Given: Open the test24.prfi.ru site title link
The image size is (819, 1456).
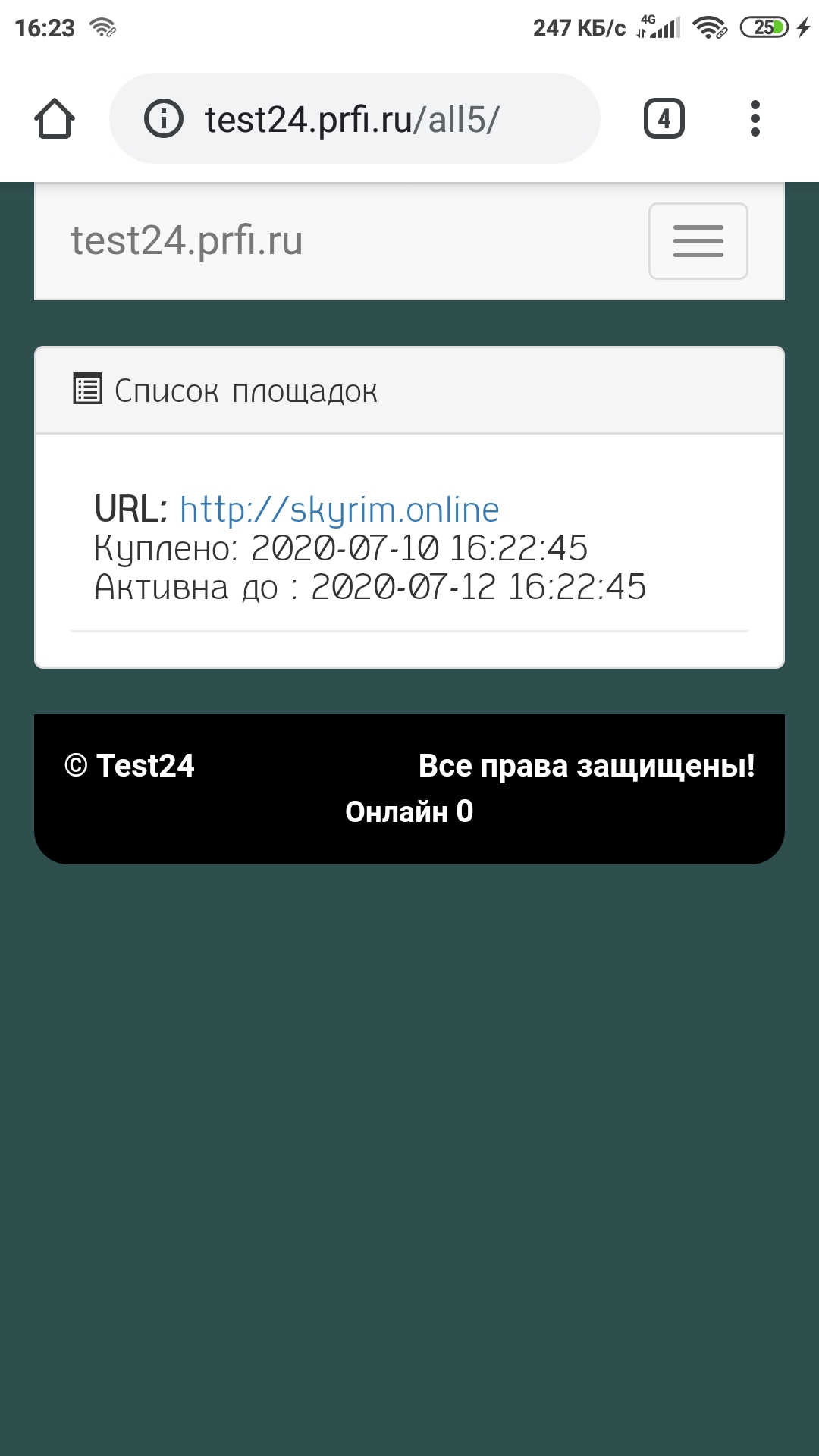Looking at the screenshot, I should click(187, 241).
